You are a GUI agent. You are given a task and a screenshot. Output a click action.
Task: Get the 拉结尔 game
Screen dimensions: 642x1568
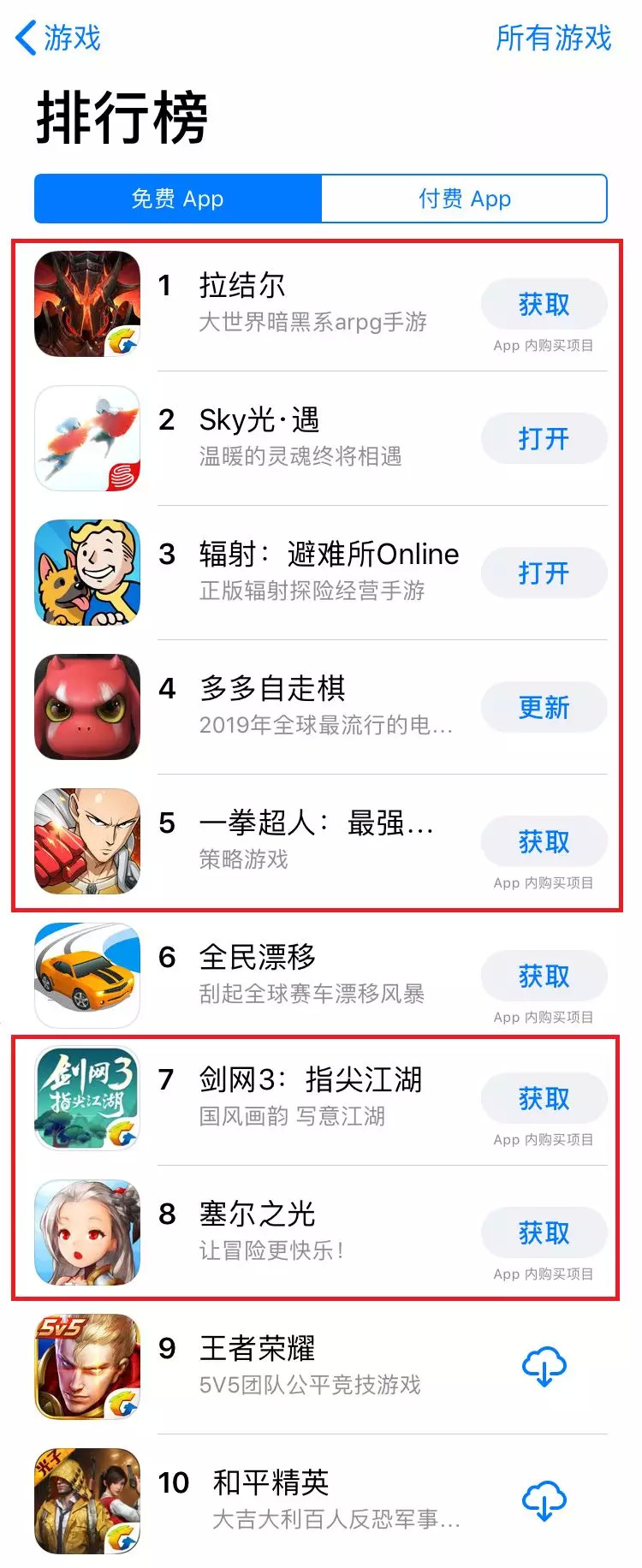point(544,305)
